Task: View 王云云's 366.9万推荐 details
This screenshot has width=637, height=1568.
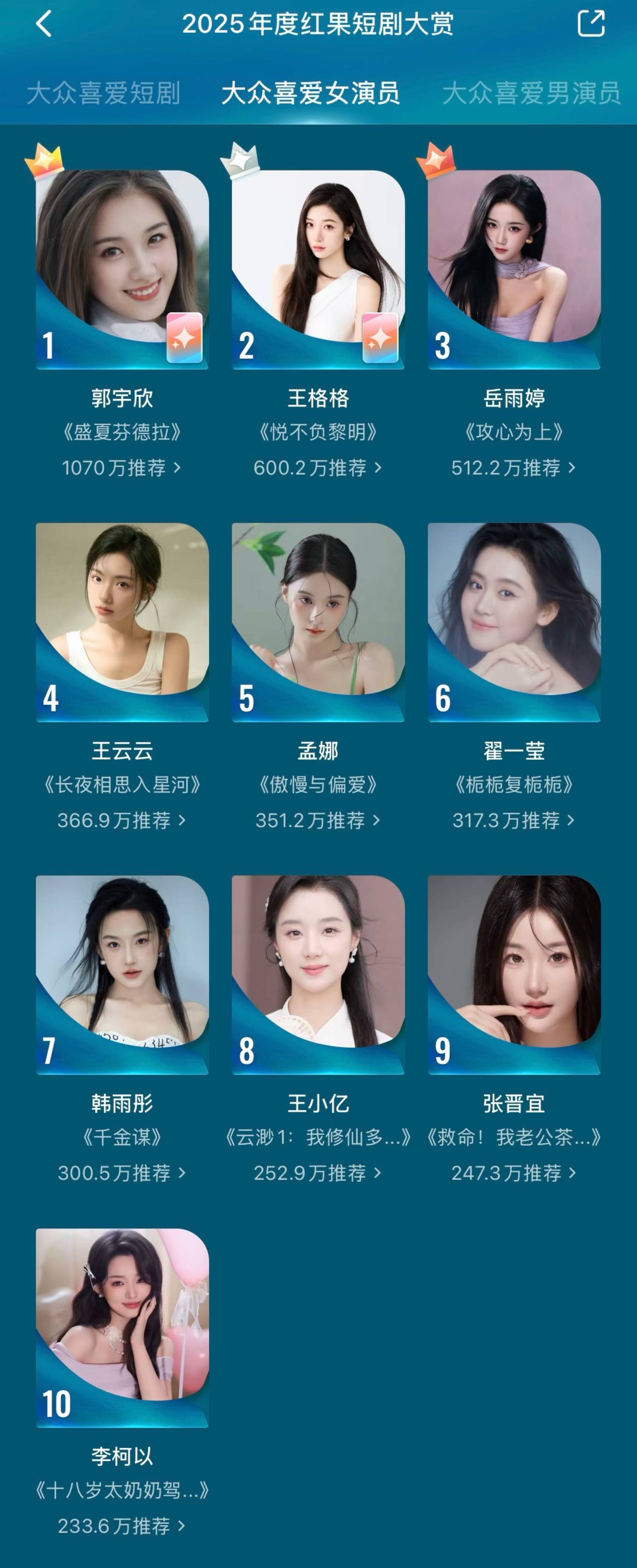Action: click(x=121, y=820)
